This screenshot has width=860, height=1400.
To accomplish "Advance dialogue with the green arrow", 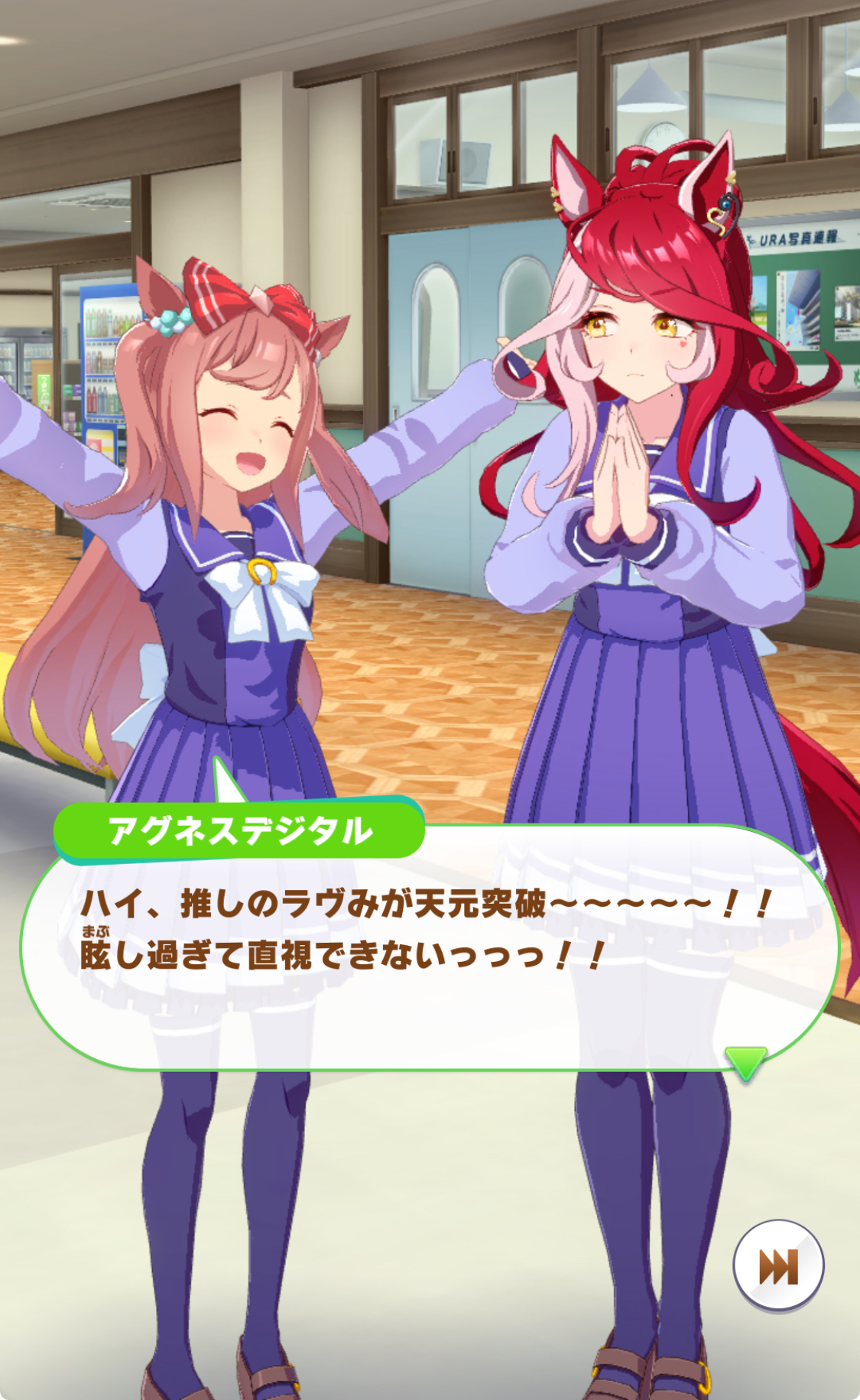I will pos(745,1062).
